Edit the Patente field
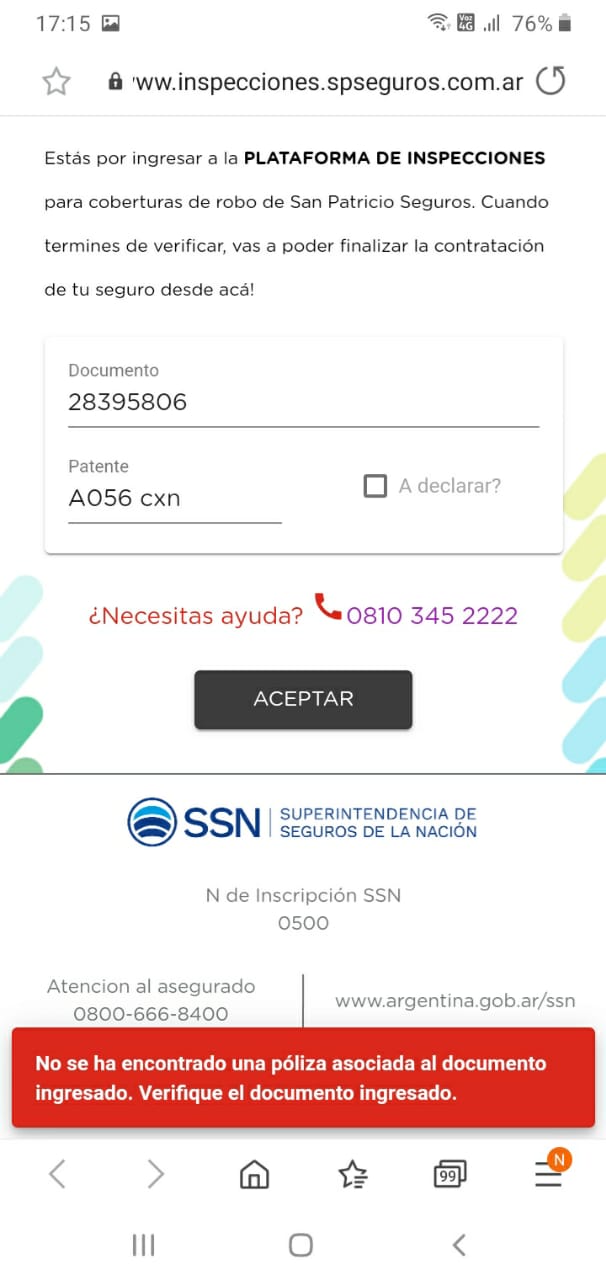This screenshot has width=606, height=1280. click(174, 498)
